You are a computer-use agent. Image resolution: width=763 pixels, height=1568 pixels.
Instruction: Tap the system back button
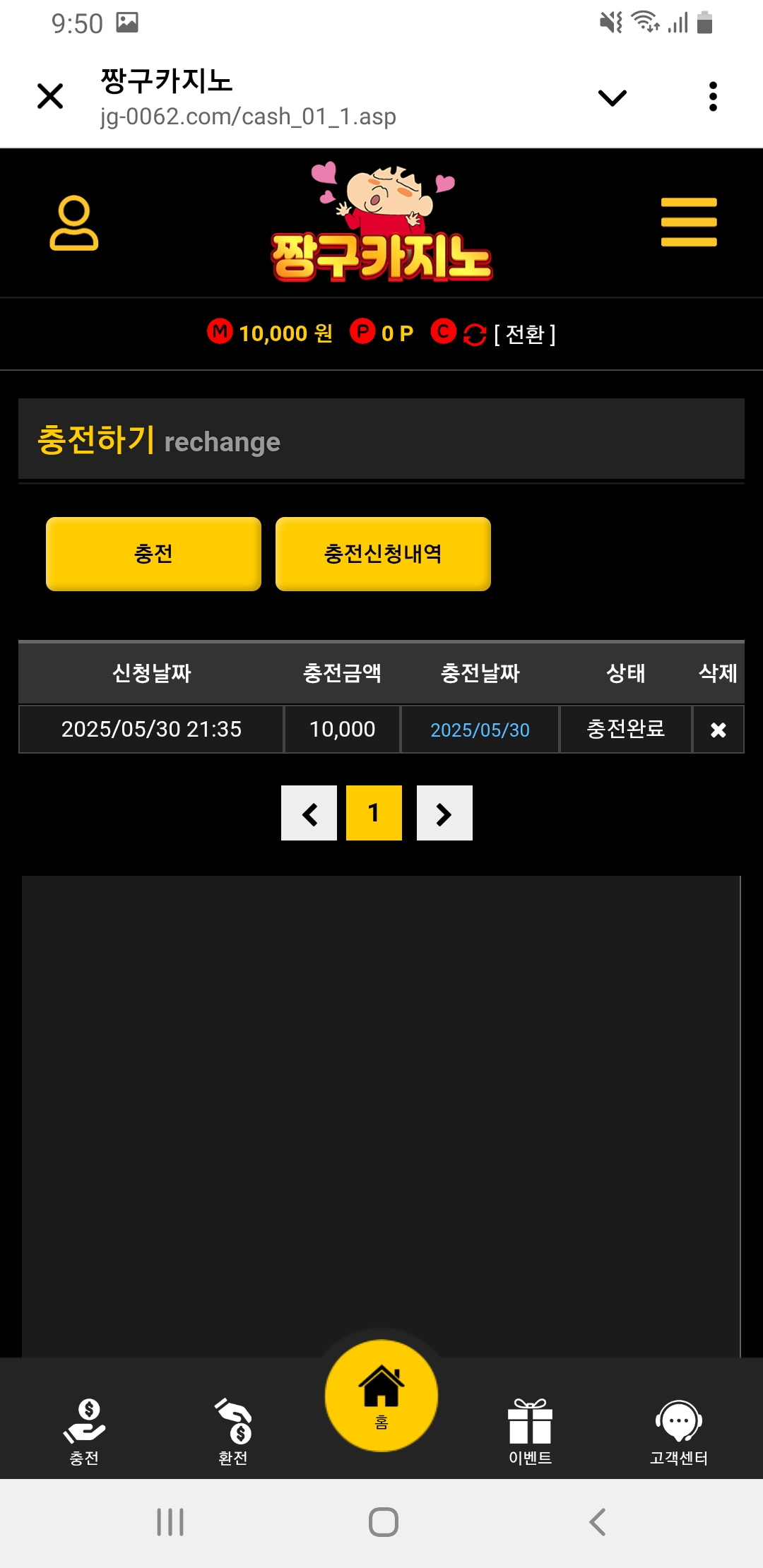pyautogui.click(x=597, y=1522)
